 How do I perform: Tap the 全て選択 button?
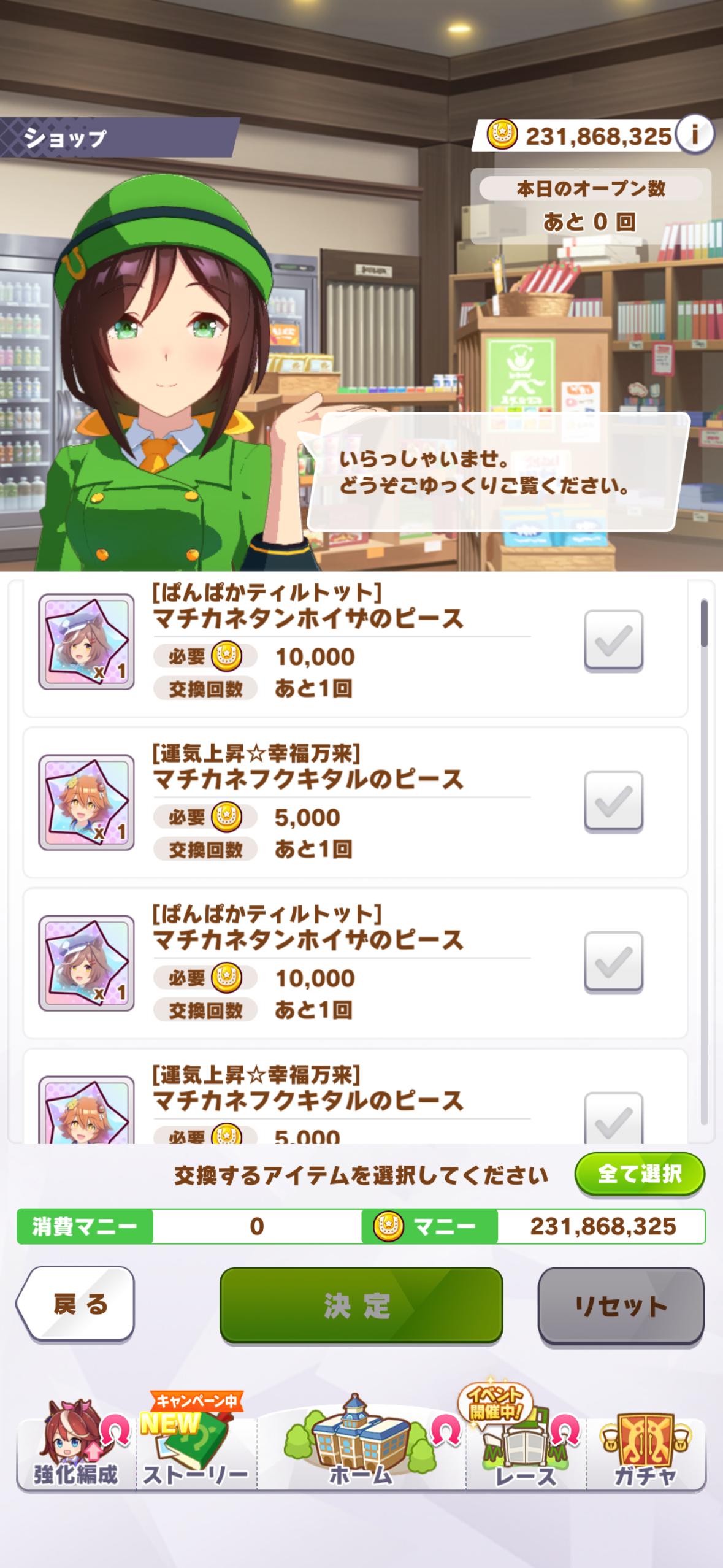(x=639, y=1174)
